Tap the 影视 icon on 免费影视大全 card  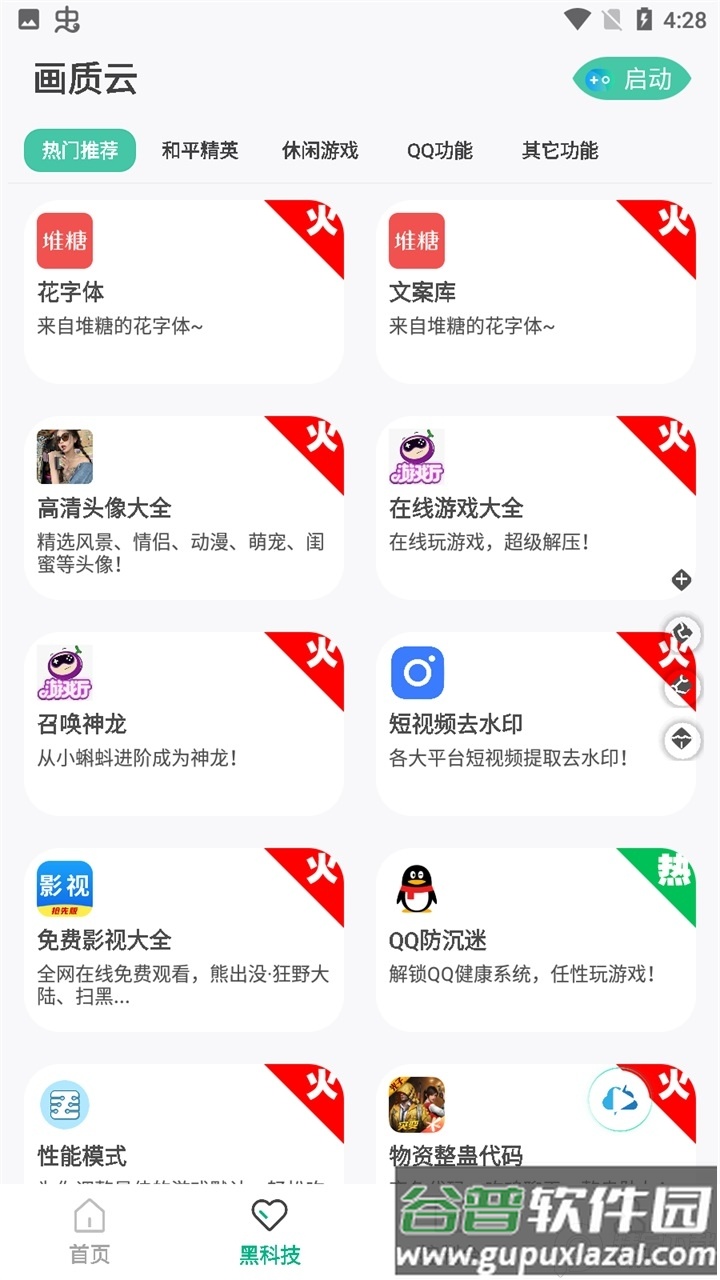click(64, 888)
